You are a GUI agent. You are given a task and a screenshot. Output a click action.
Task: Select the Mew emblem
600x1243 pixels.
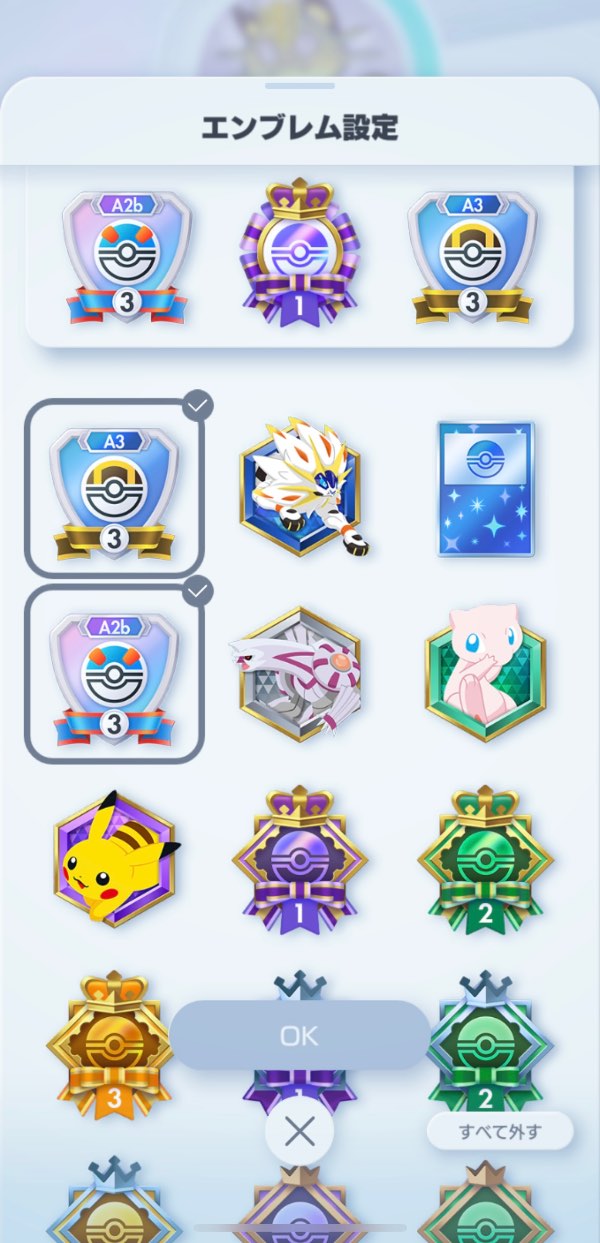(x=485, y=673)
